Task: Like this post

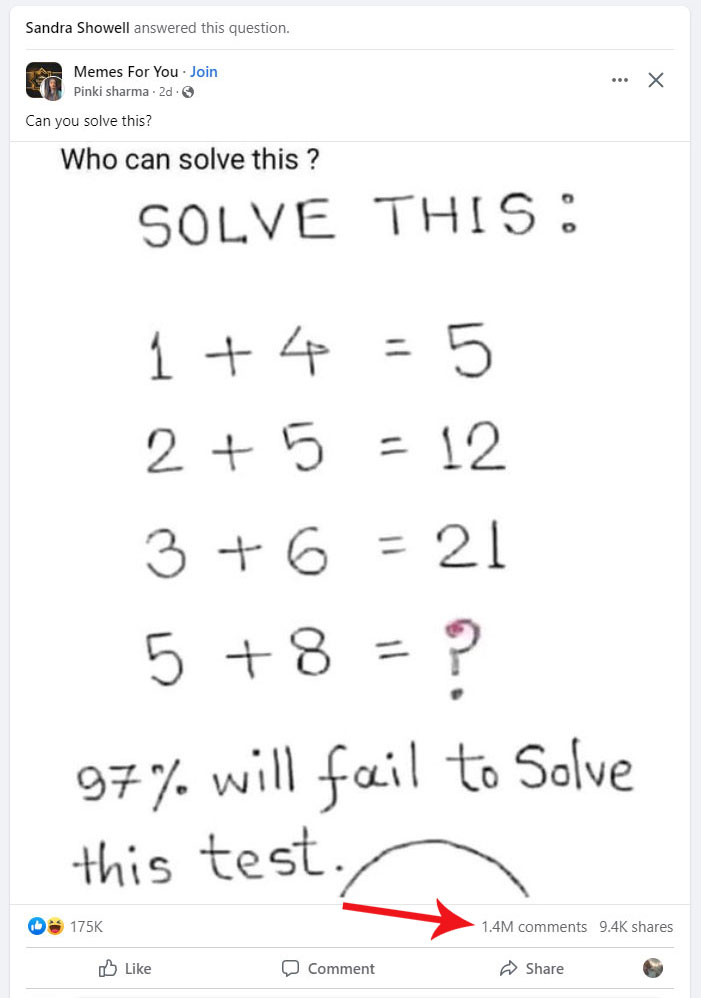Action: pyautogui.click(x=125, y=968)
